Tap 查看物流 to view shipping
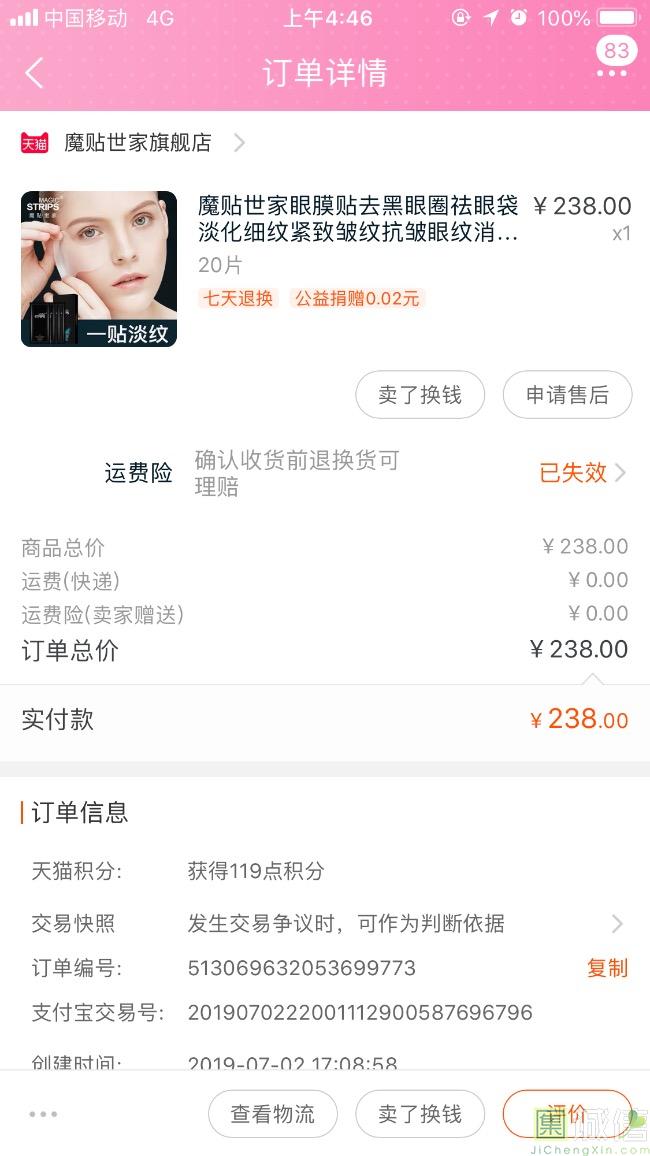The image size is (650, 1156). pos(273,1114)
